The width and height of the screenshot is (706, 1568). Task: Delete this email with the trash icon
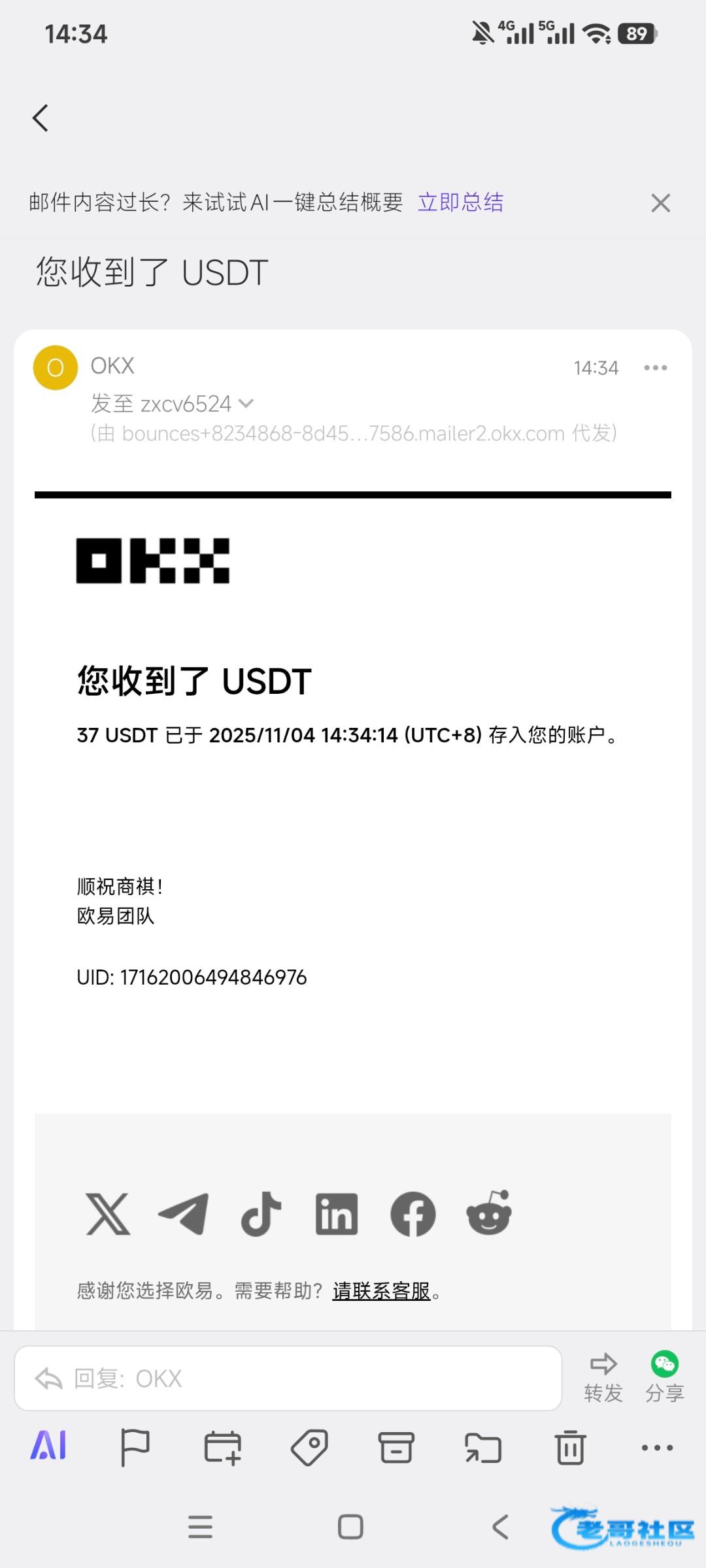pyautogui.click(x=570, y=1448)
